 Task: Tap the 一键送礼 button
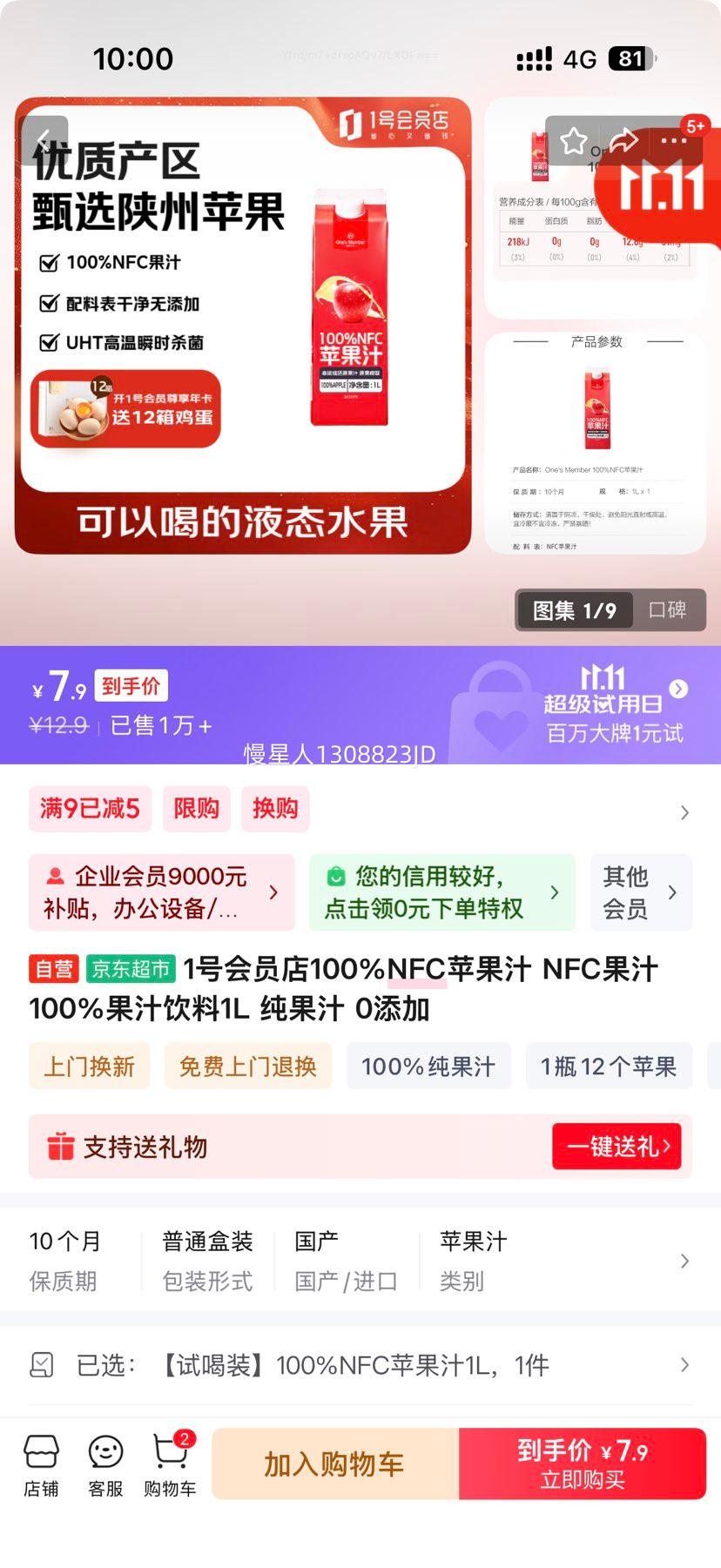click(x=617, y=1147)
